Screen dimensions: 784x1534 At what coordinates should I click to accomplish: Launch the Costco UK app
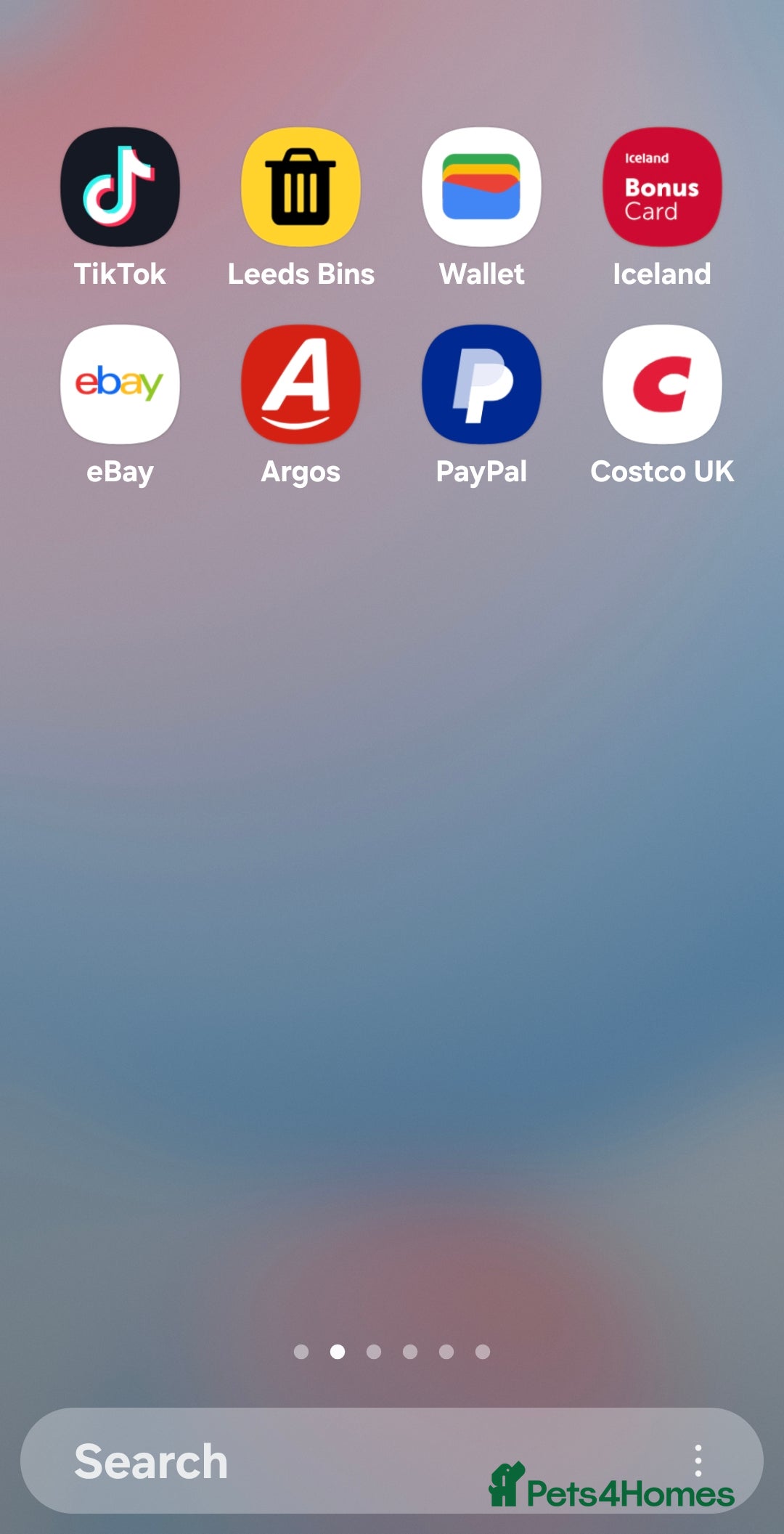pos(662,384)
